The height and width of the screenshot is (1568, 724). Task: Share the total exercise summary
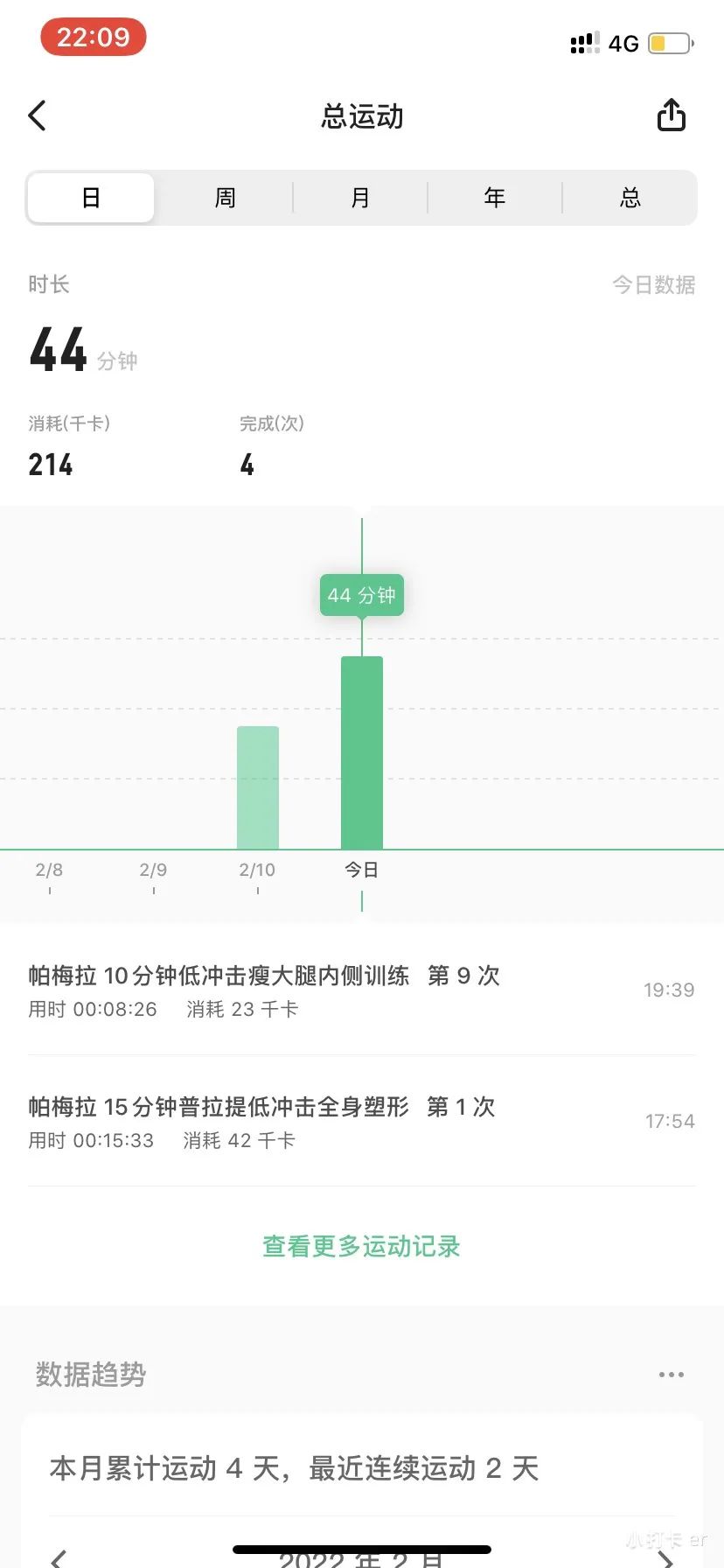tap(671, 115)
